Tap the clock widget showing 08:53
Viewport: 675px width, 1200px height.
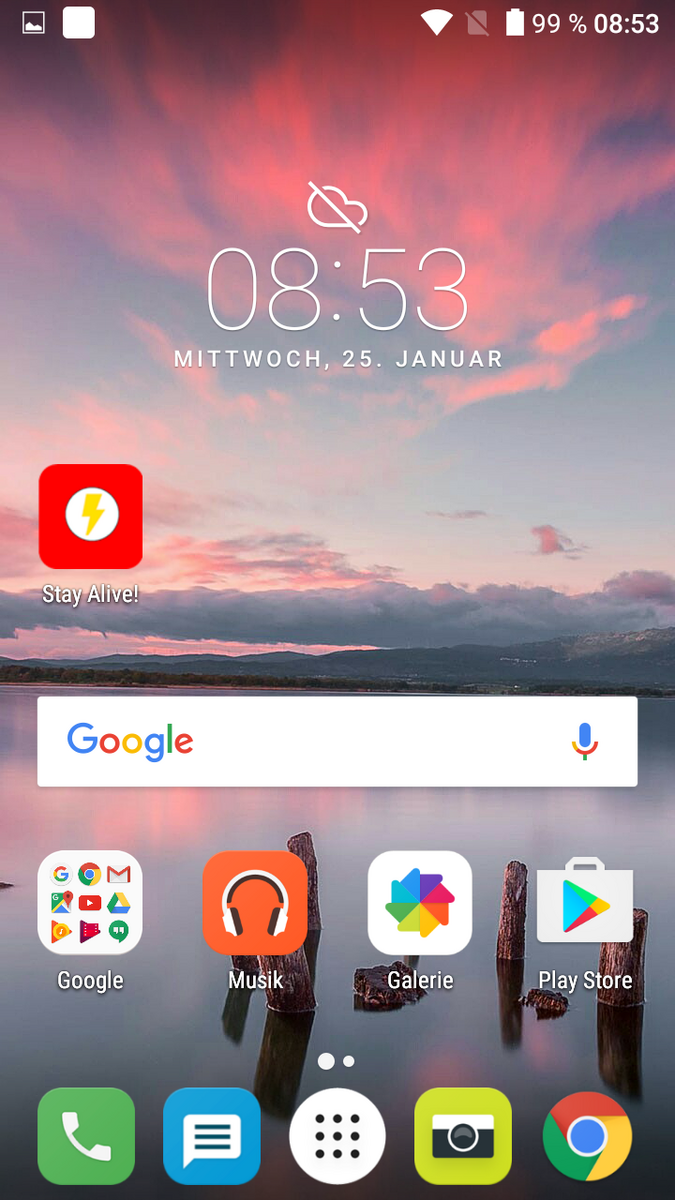click(337, 288)
